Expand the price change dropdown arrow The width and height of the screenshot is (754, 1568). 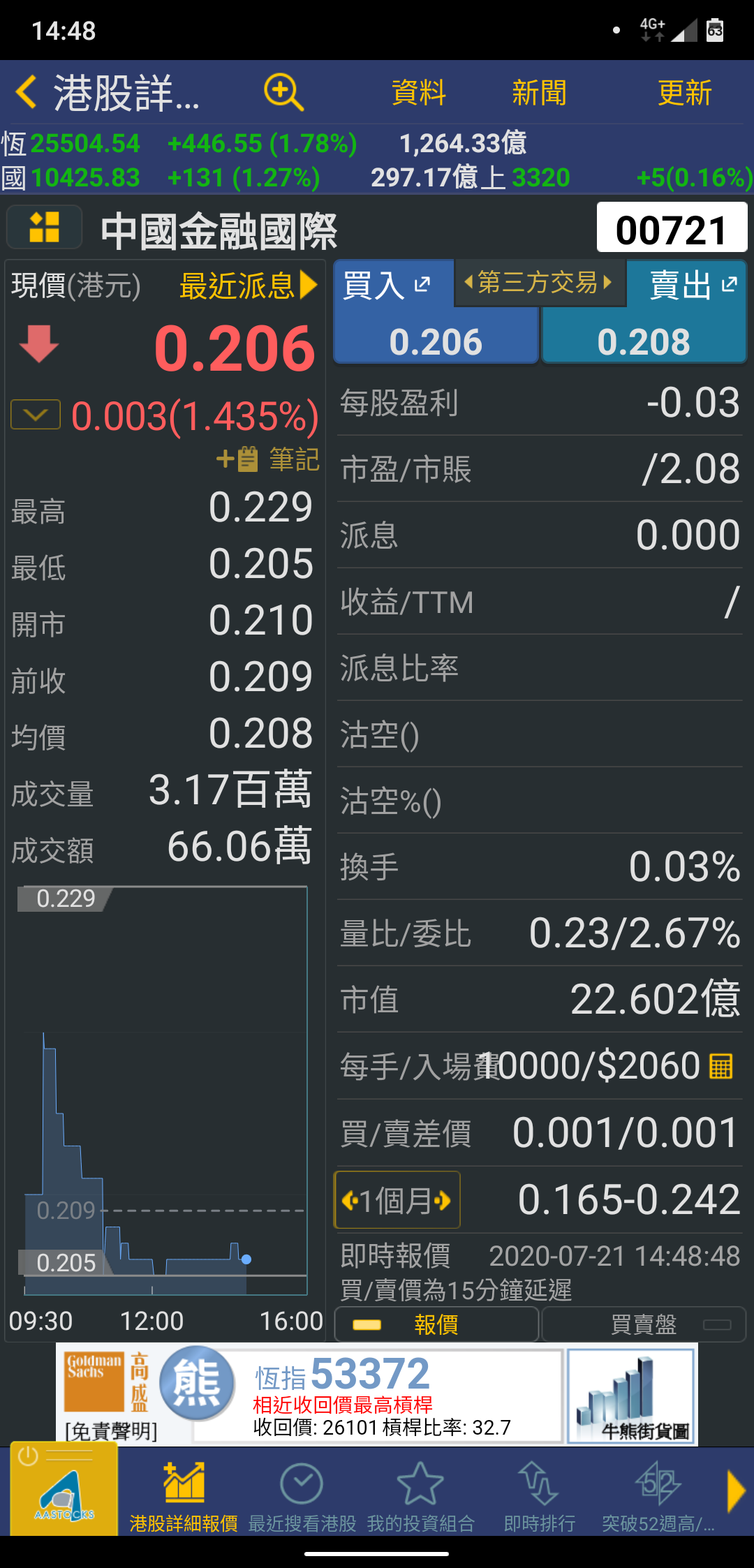click(36, 415)
